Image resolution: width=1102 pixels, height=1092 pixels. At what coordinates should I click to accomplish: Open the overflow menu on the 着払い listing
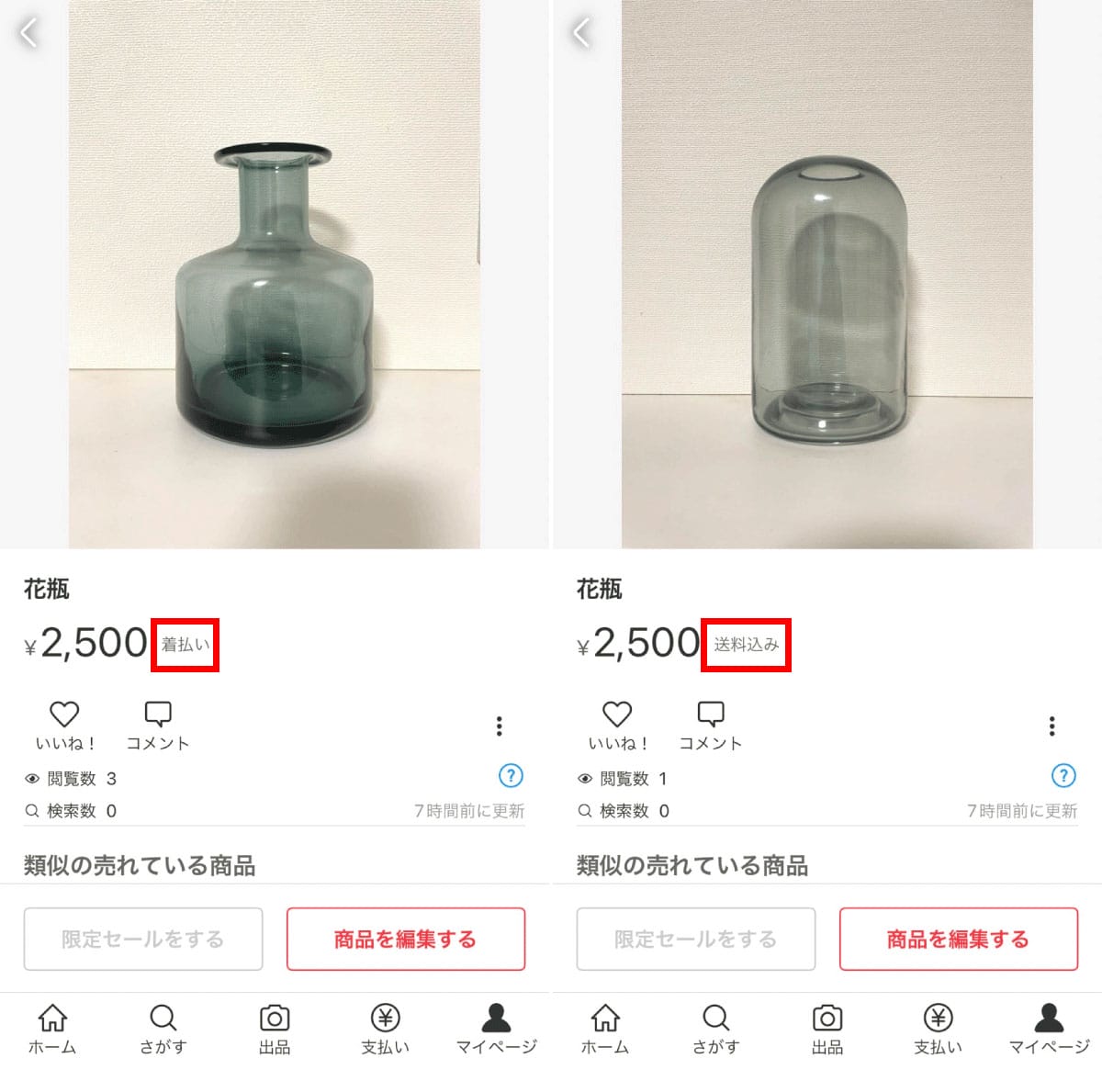pos(500,726)
